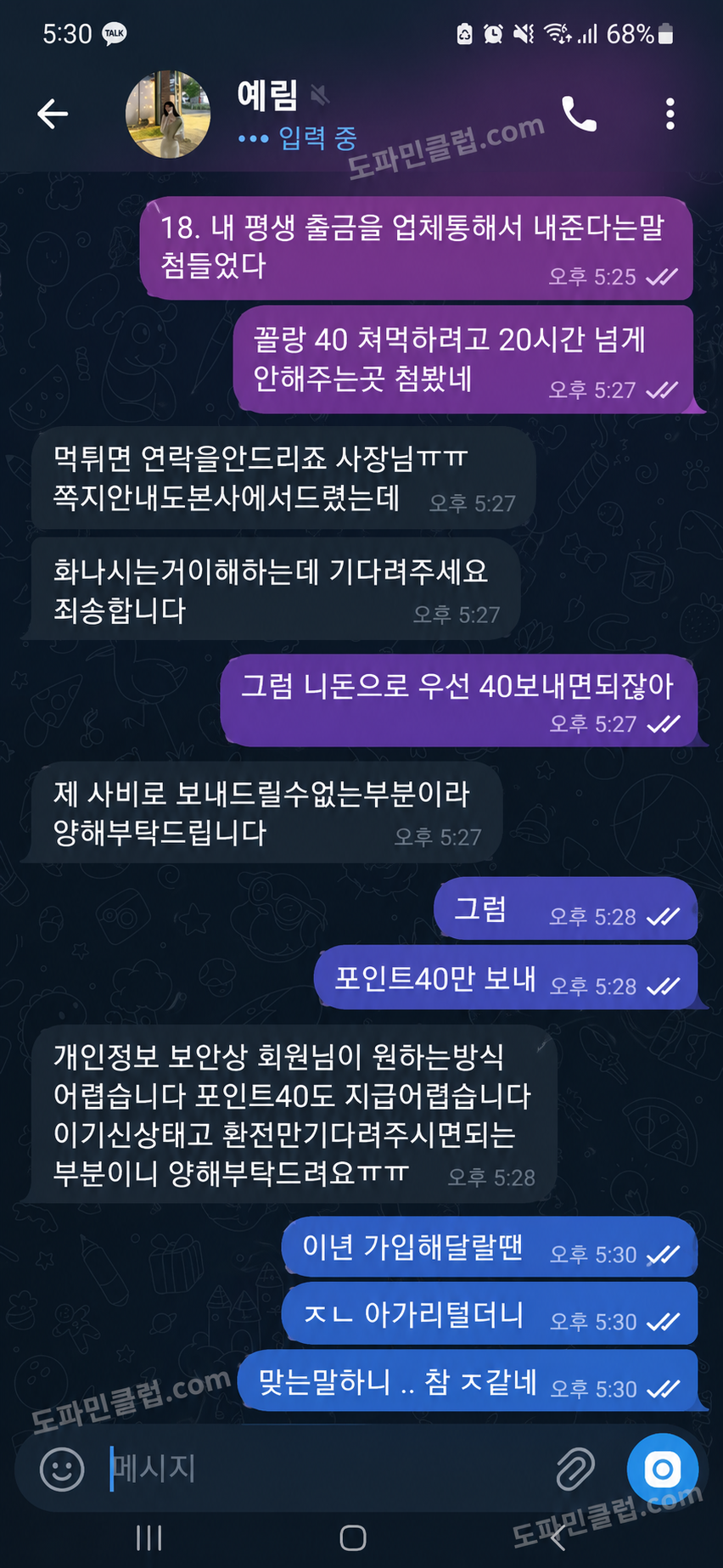The height and width of the screenshot is (1568, 723).
Task: Open recent apps from navigation bar
Action: 149,1538
